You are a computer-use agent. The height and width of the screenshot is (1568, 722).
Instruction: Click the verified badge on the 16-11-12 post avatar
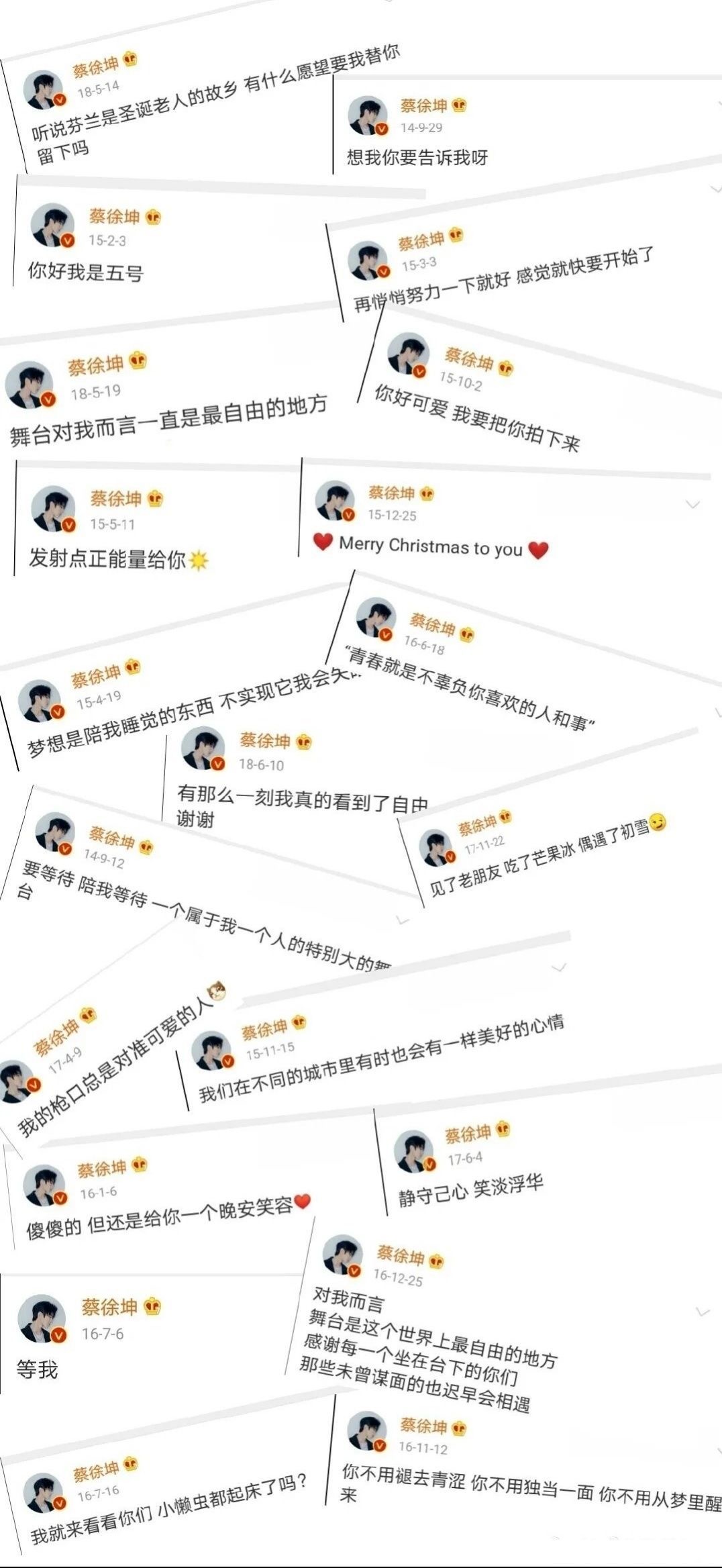coord(380,1446)
